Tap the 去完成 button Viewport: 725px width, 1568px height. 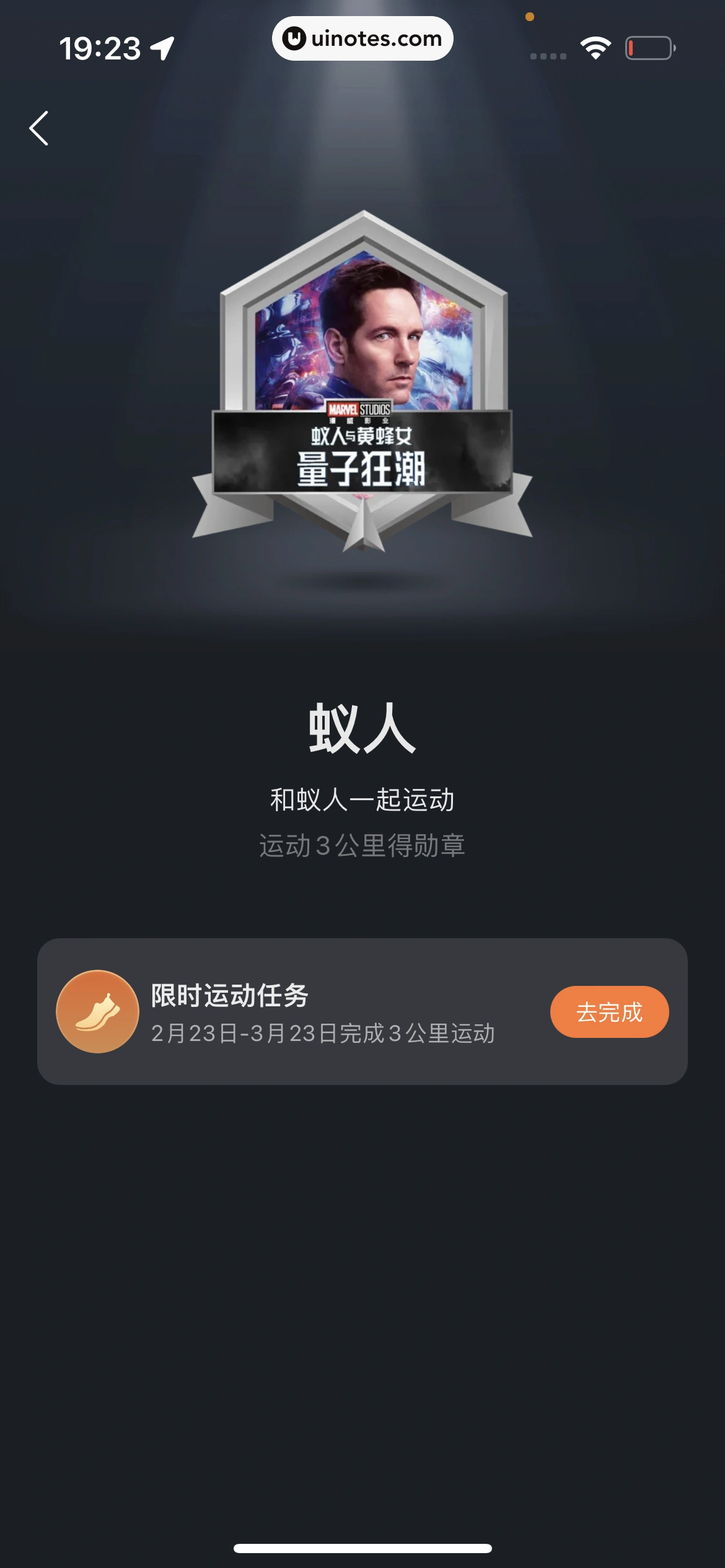point(609,1012)
